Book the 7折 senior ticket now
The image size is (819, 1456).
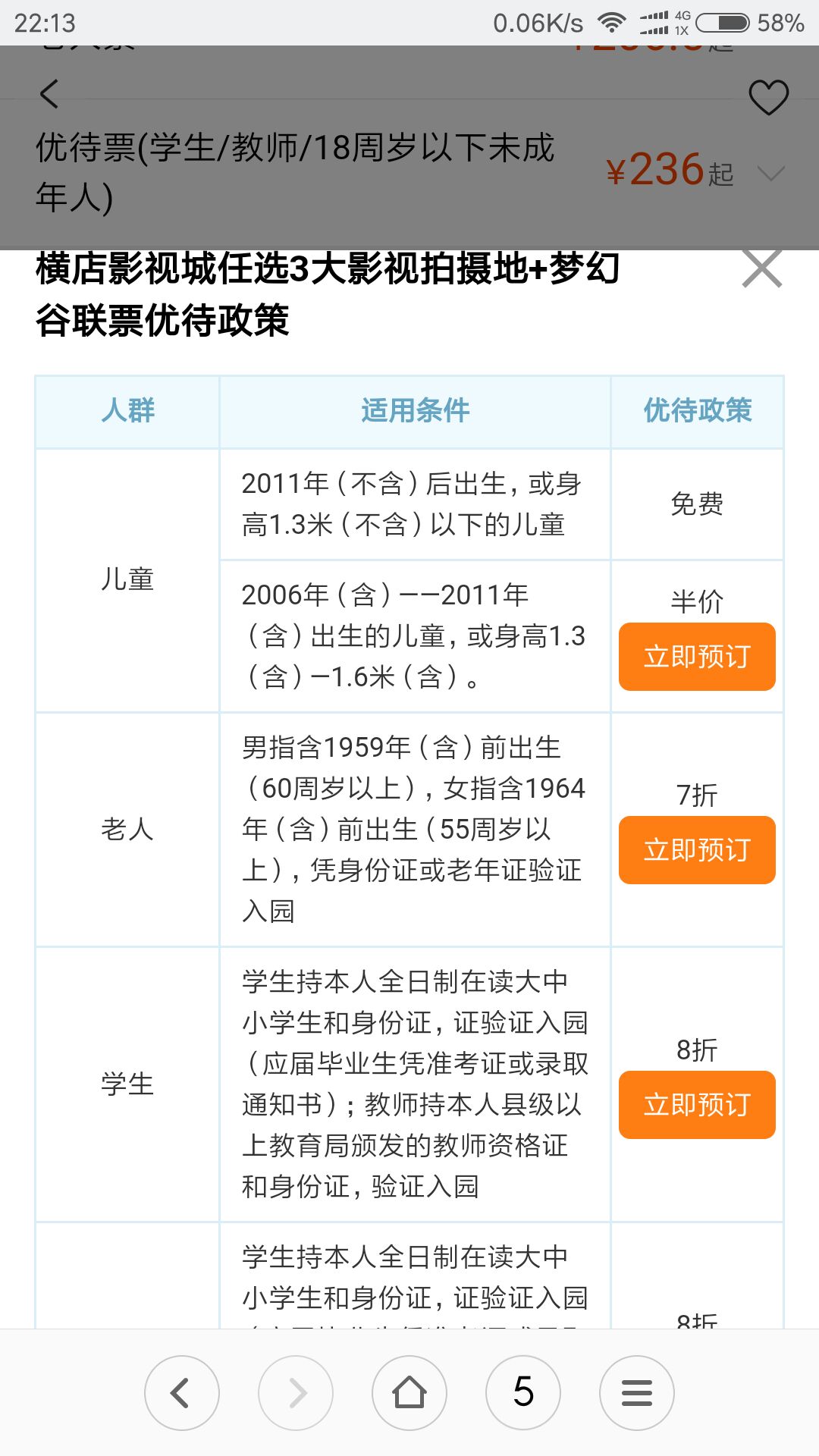coord(697,850)
